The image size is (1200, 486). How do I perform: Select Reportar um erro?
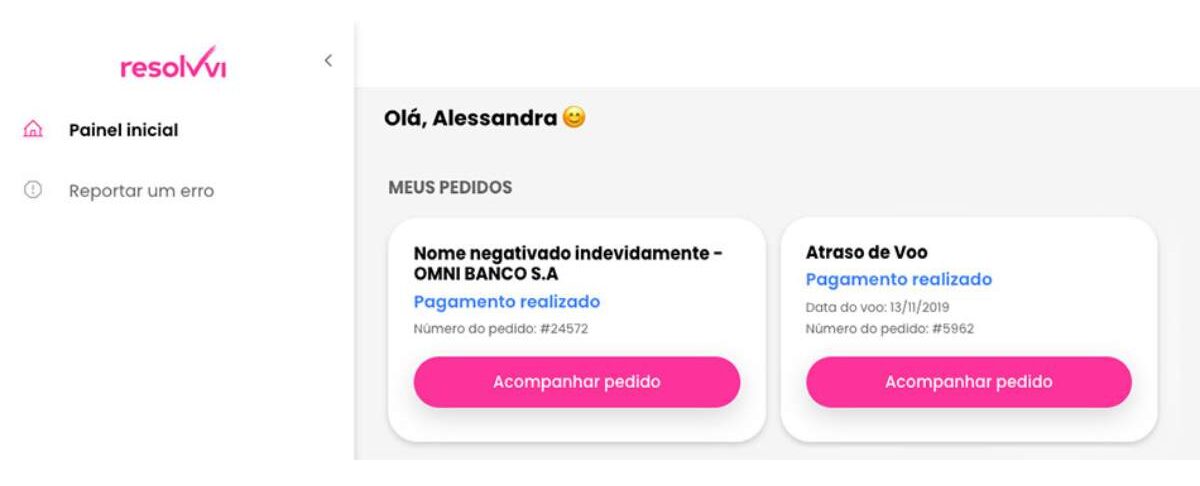point(140,190)
